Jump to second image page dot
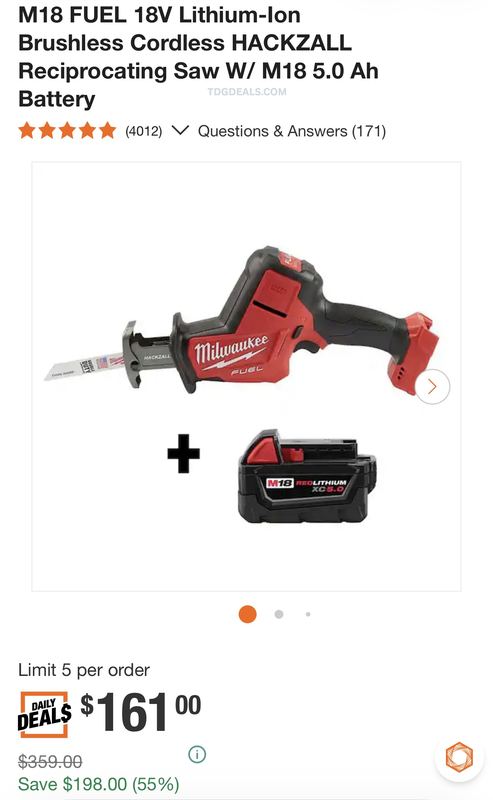 click(279, 614)
